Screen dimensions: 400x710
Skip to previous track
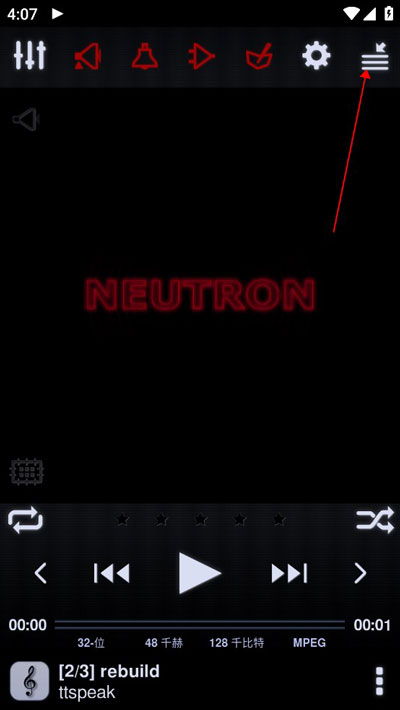(x=111, y=573)
